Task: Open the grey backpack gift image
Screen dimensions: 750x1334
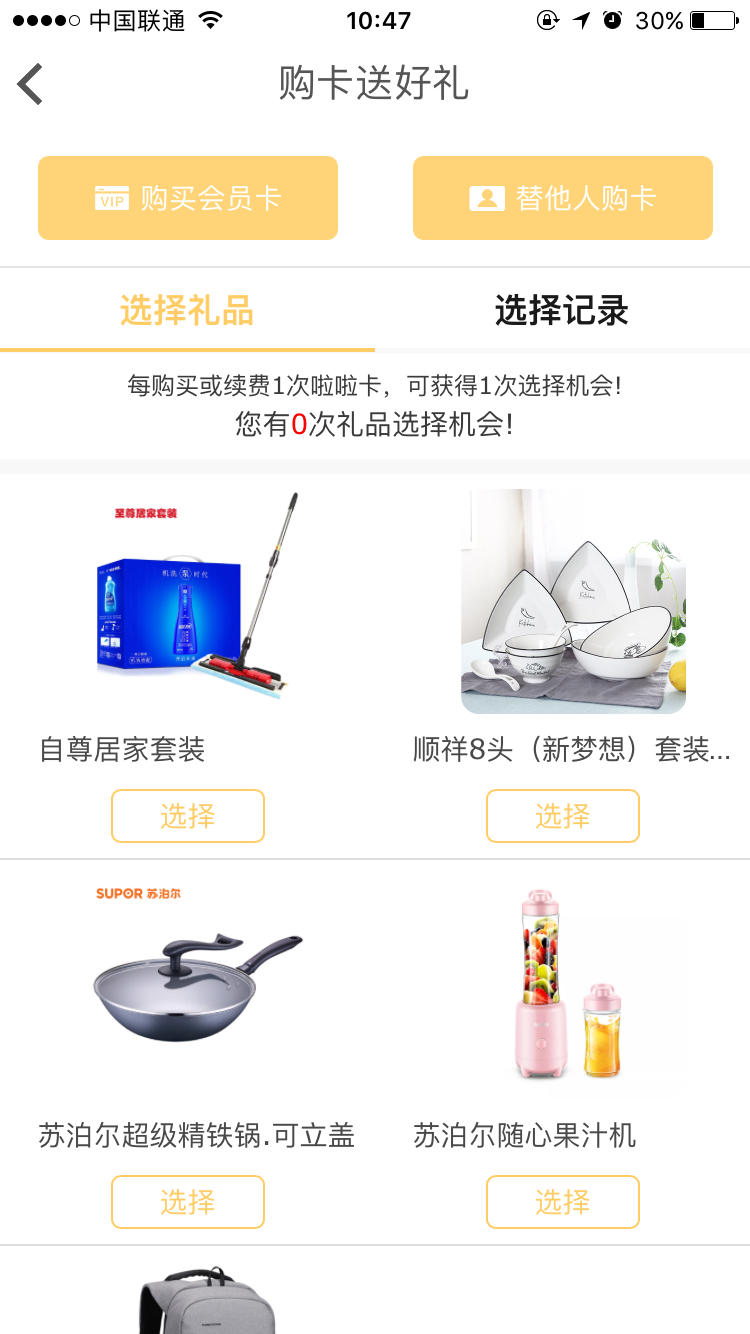Action: click(x=205, y=1300)
